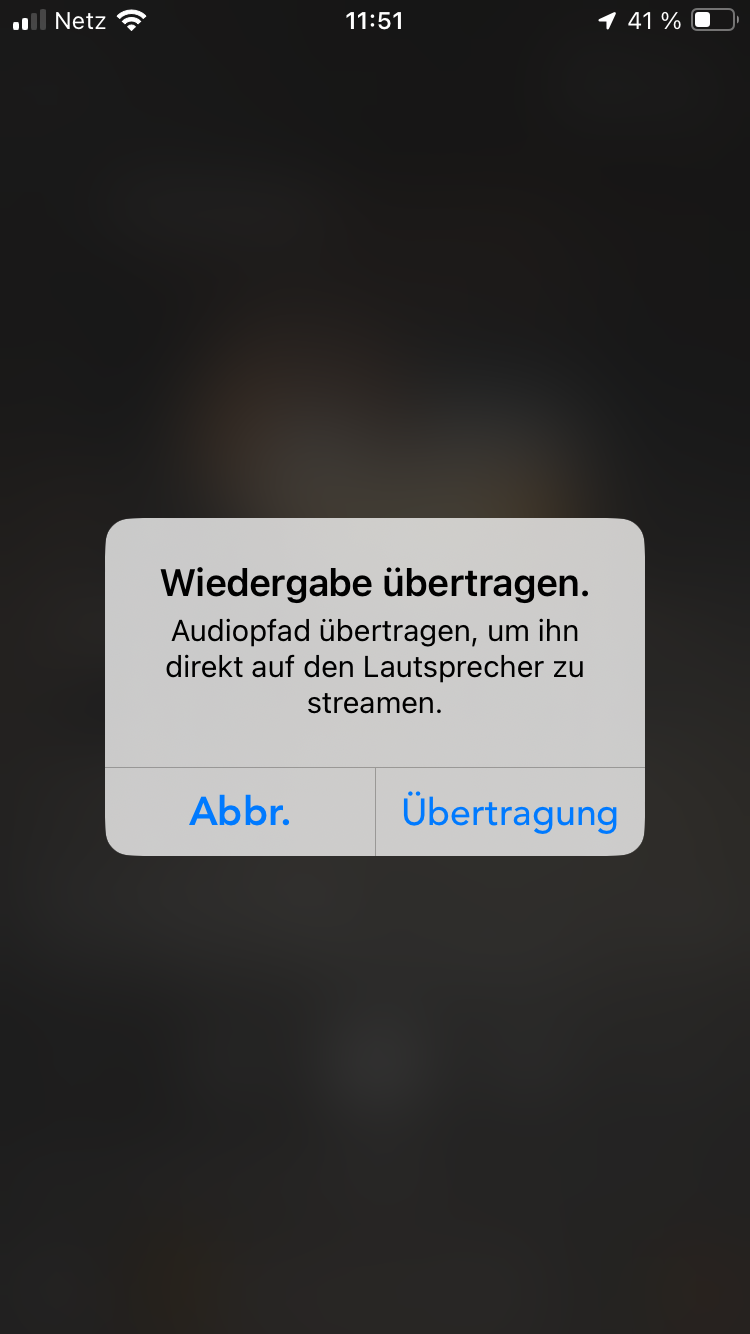Confirm with the Übertragung button
Screen dimensions: 750x1334
[x=510, y=812]
